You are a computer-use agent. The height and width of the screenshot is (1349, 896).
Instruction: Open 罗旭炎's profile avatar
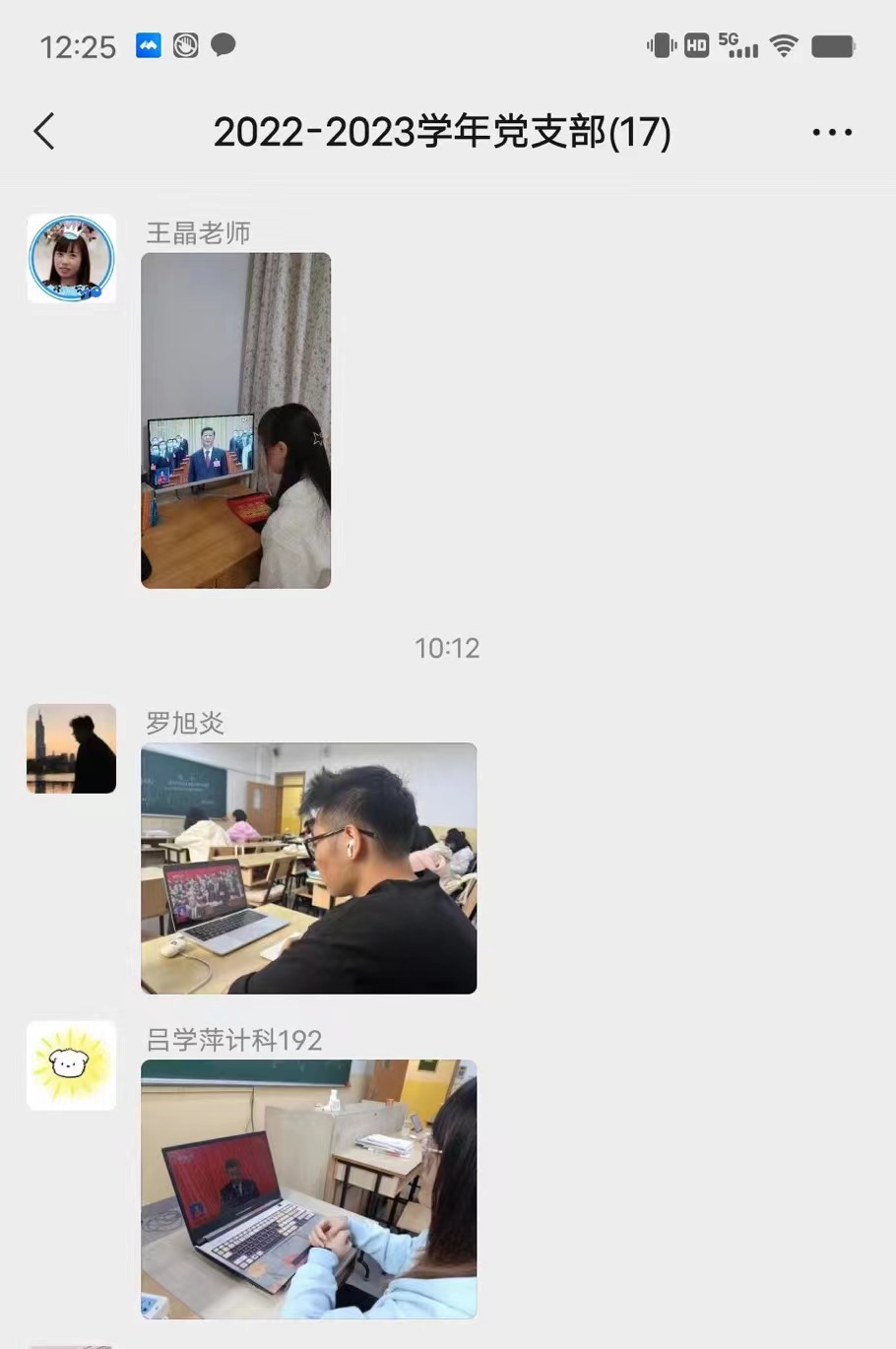point(71,748)
